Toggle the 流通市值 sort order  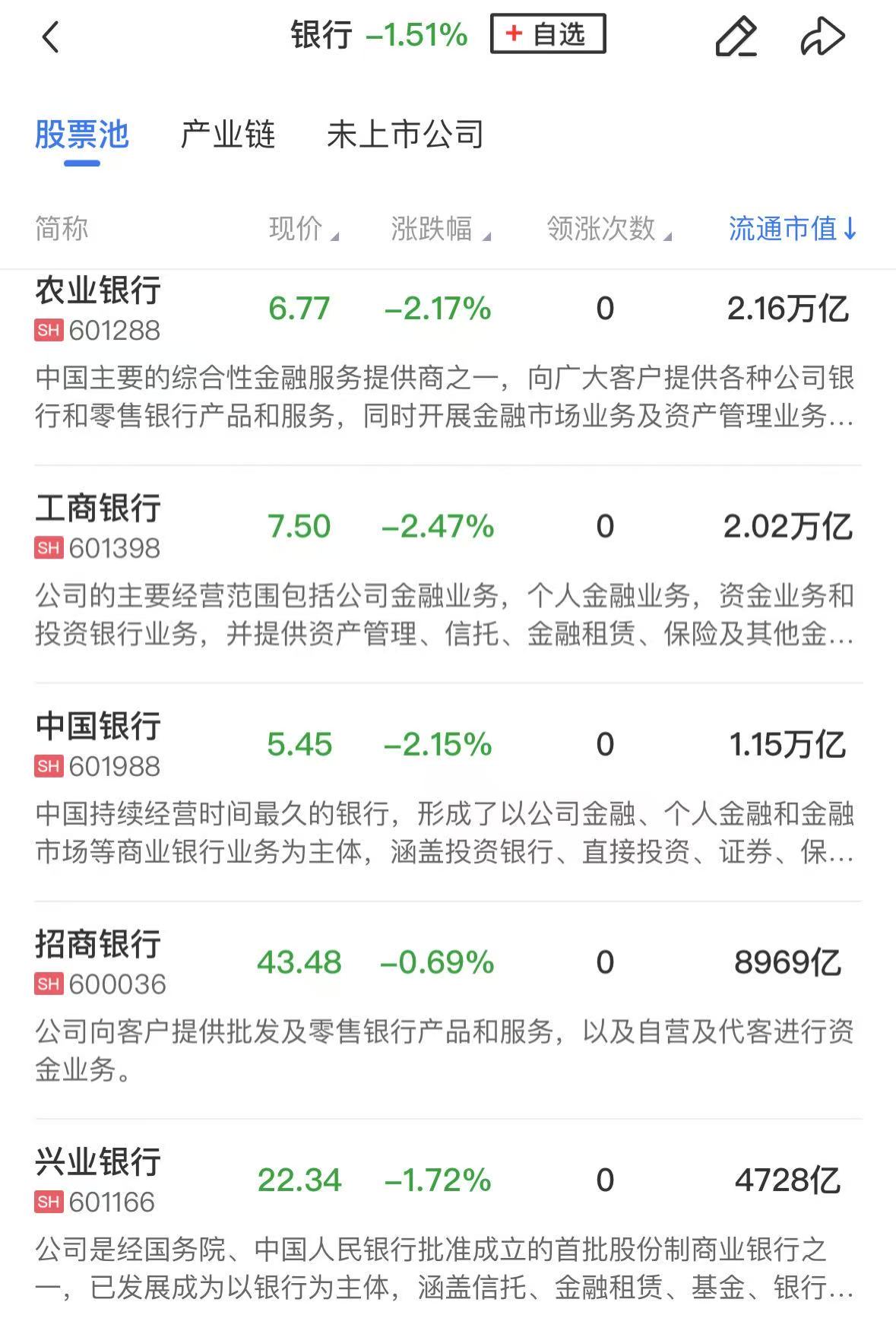point(792,229)
